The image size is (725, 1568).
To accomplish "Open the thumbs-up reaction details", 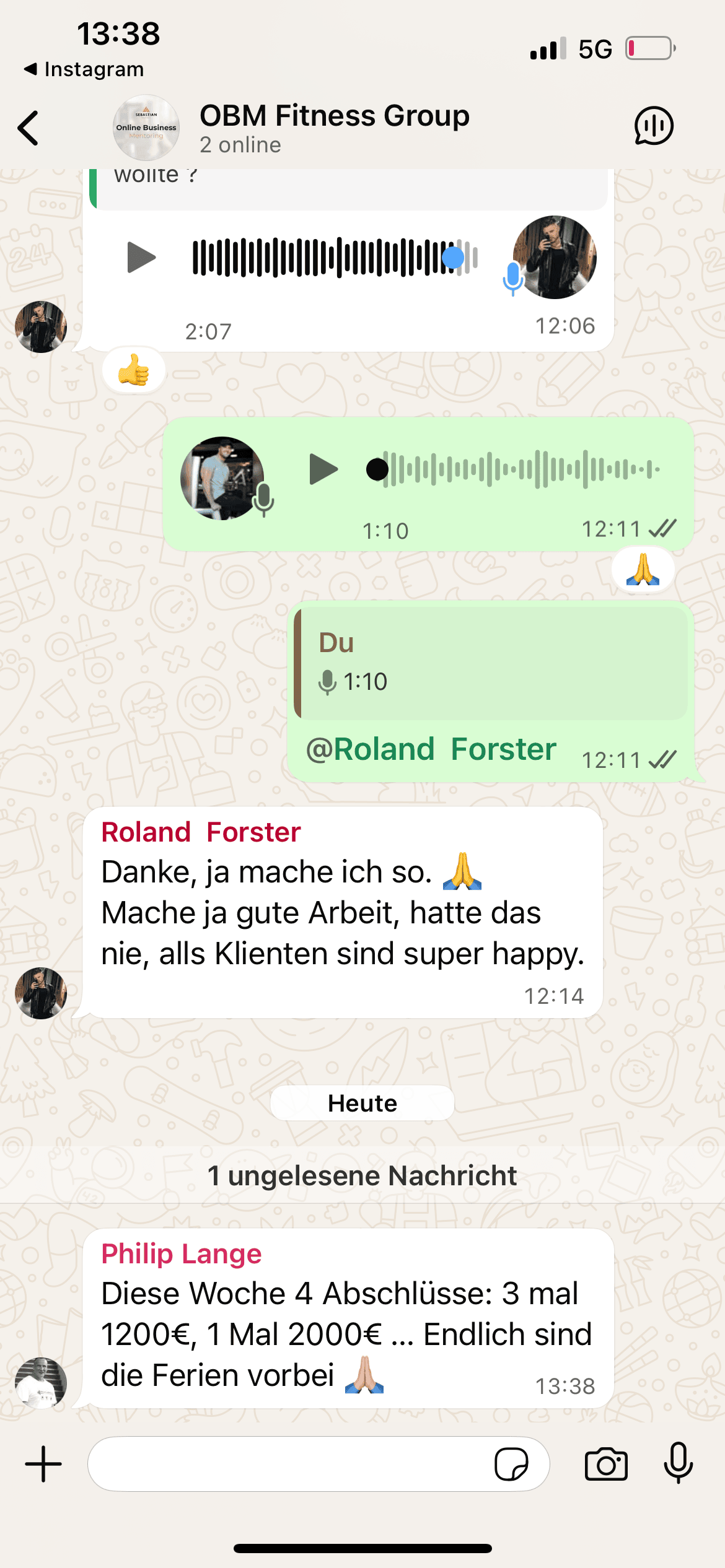I will point(134,370).
